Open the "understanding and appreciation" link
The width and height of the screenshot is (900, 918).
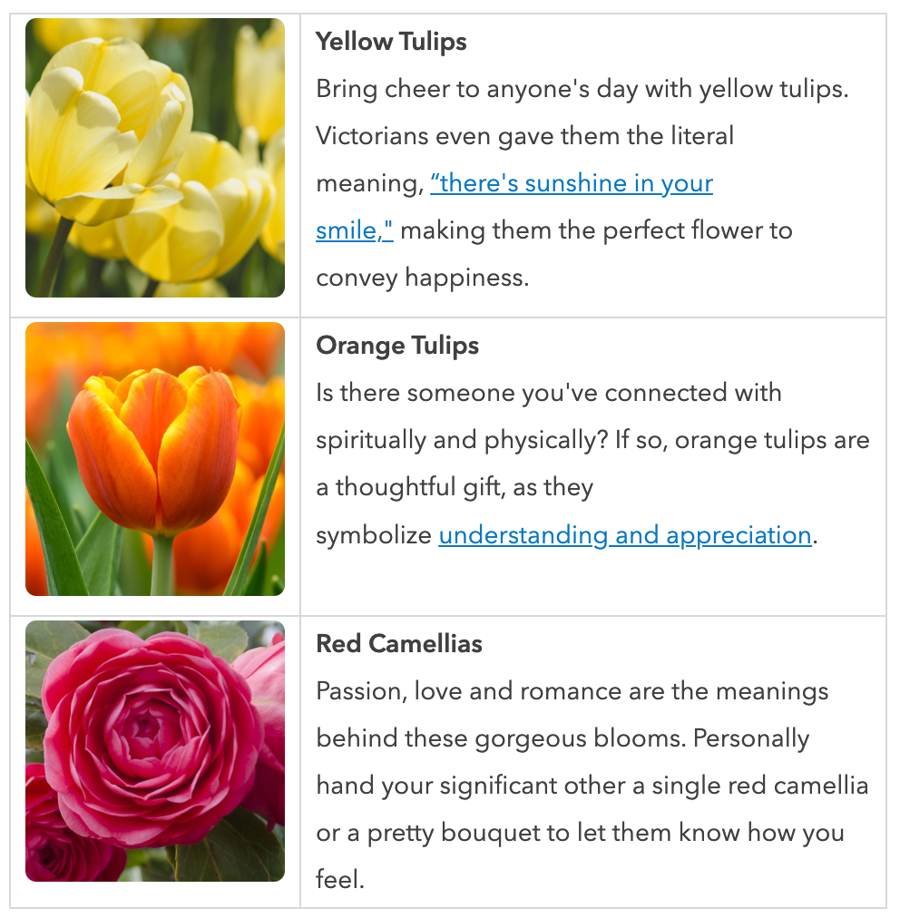(624, 535)
